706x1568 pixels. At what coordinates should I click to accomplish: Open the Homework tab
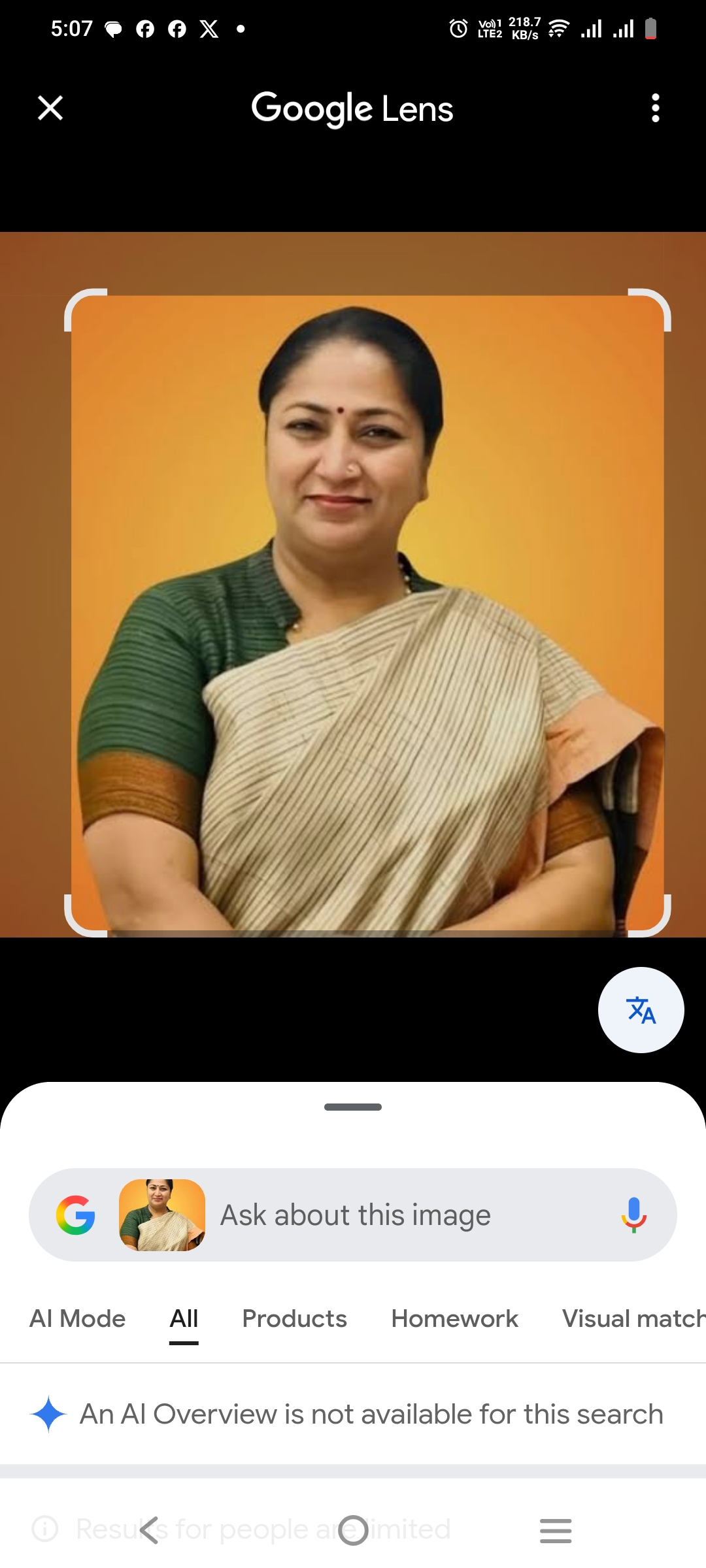click(454, 1318)
